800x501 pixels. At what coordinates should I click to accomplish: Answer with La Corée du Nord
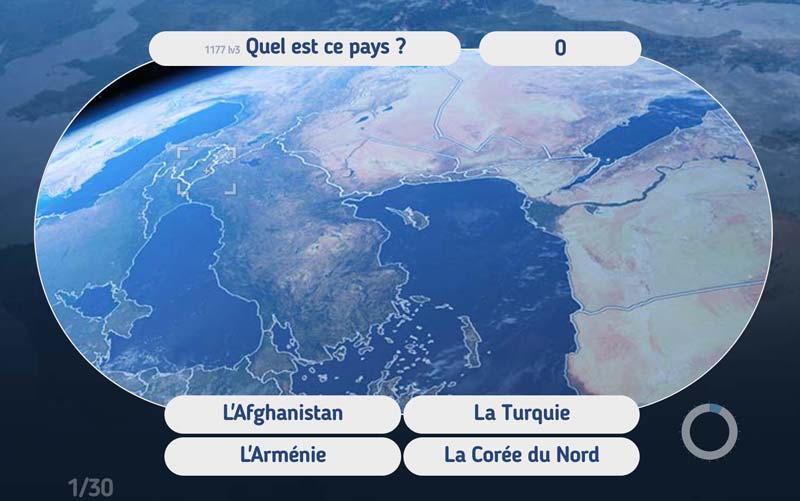point(521,455)
